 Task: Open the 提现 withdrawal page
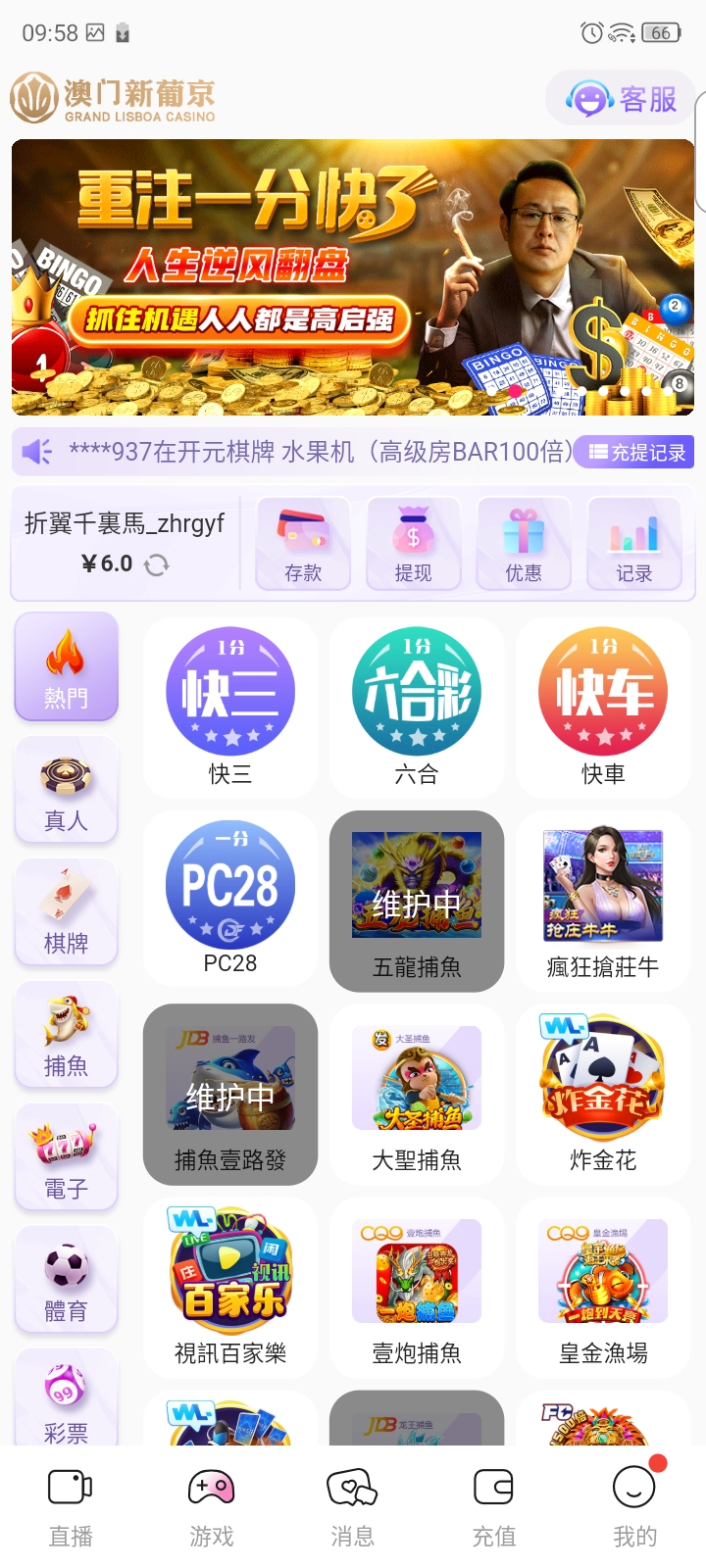point(413,544)
